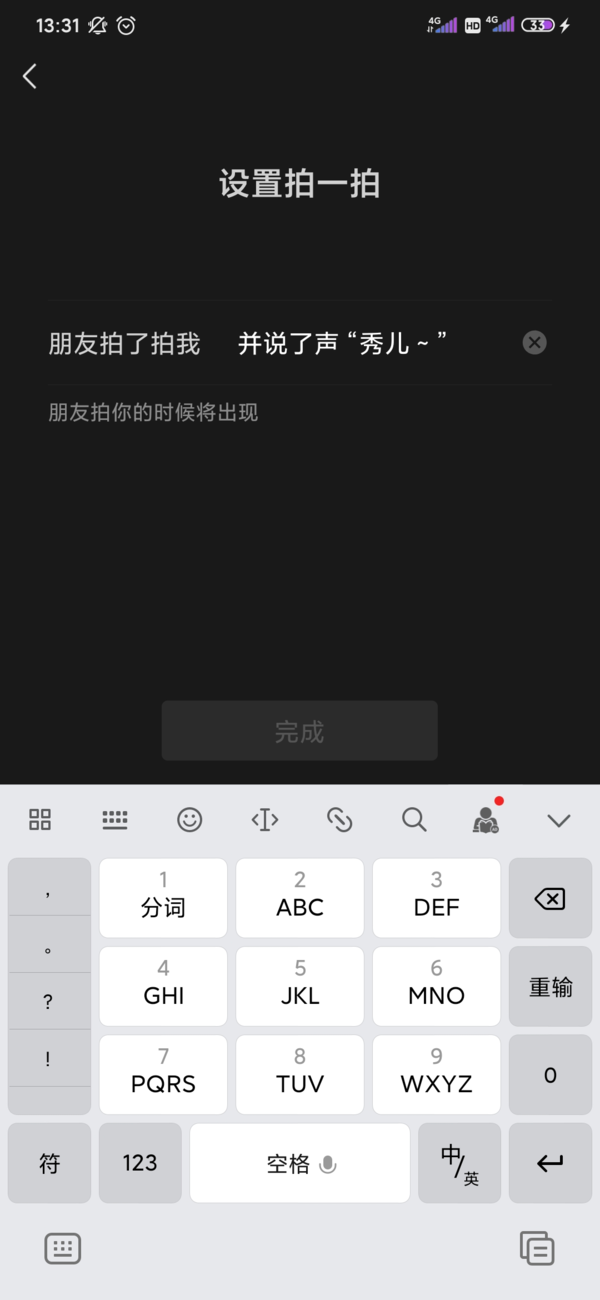Image resolution: width=600 pixels, height=1300 pixels.
Task: Switch to the 123 number keyboard
Action: 140,1163
